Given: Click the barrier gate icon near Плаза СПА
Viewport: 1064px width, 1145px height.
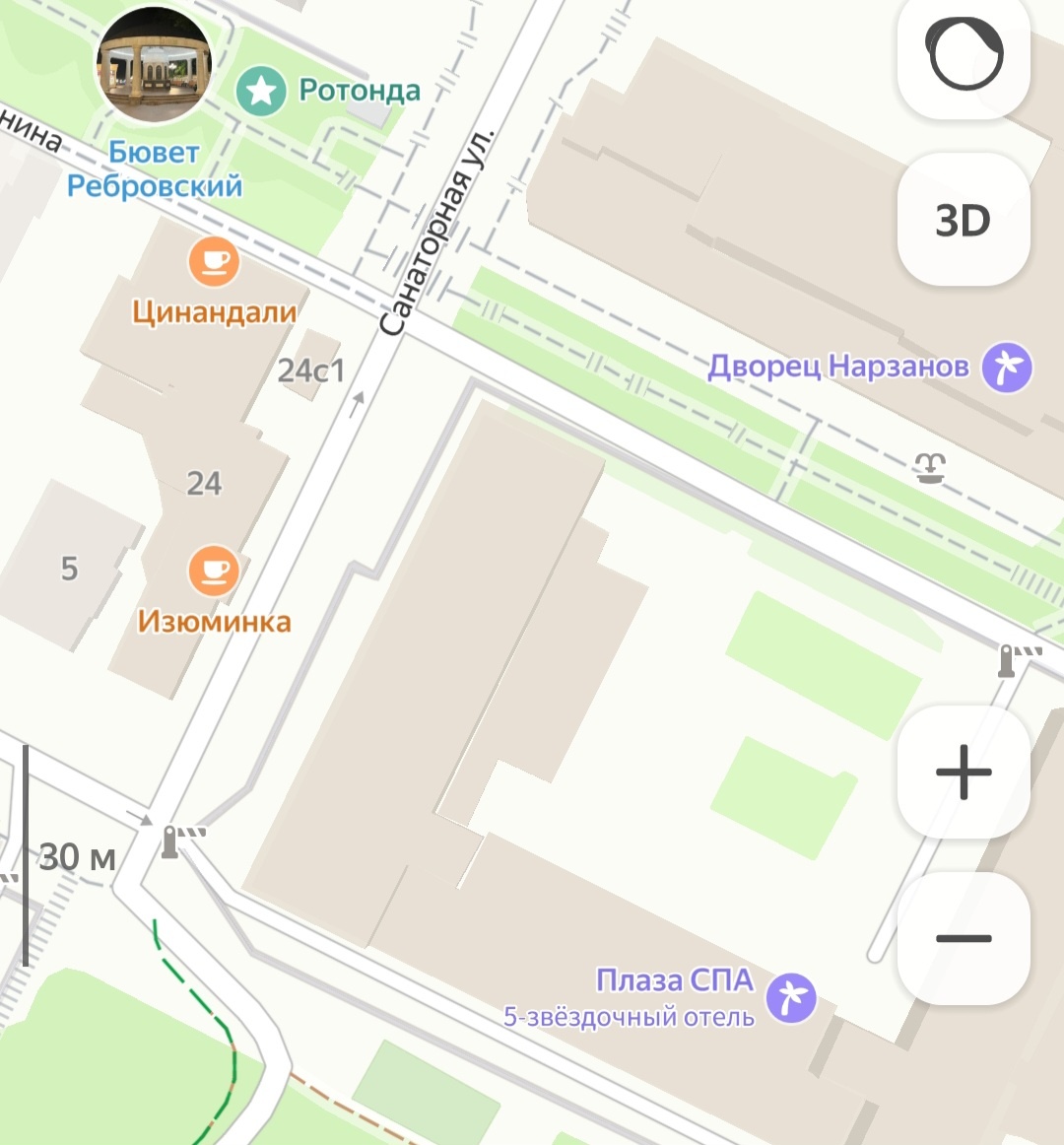Looking at the screenshot, I should tap(1007, 660).
